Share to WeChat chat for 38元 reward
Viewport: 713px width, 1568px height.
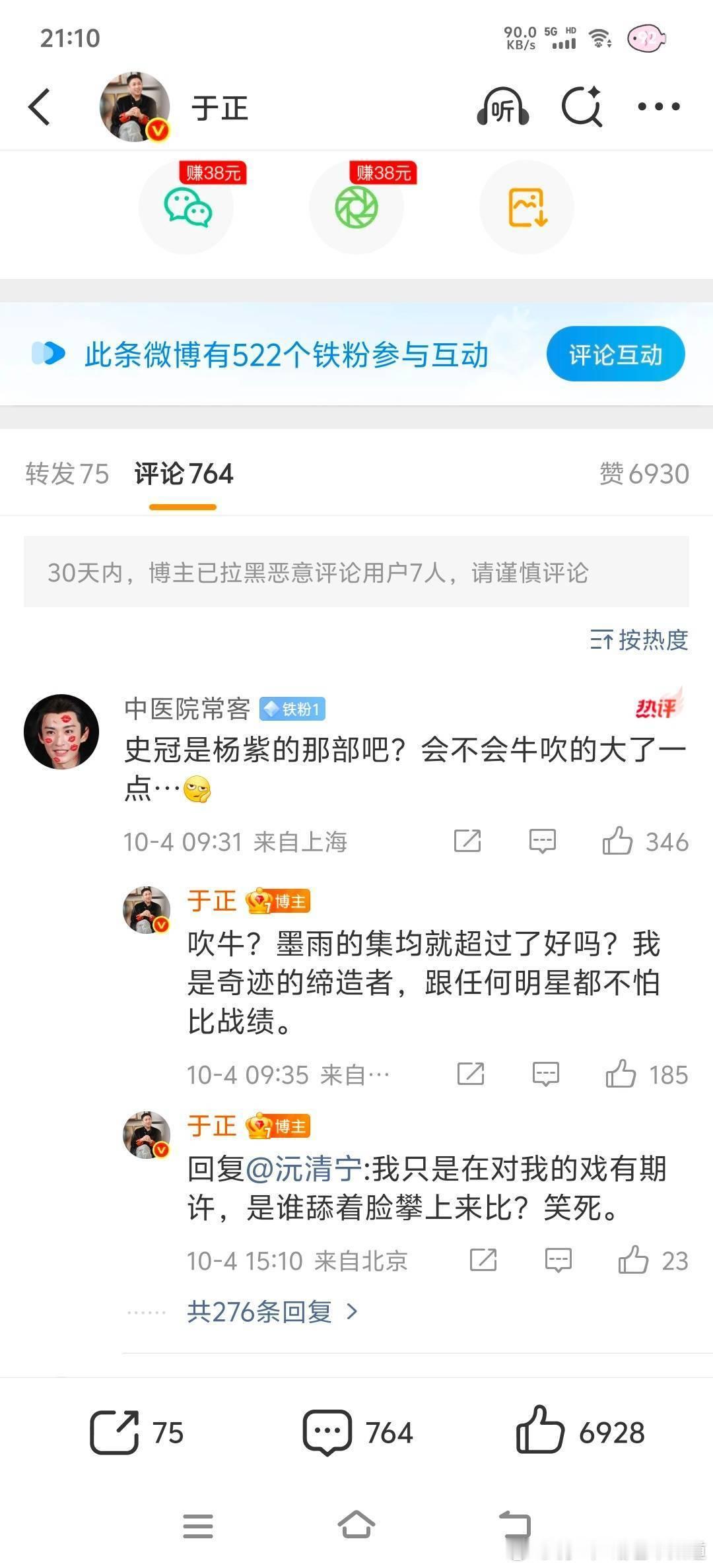187,207
